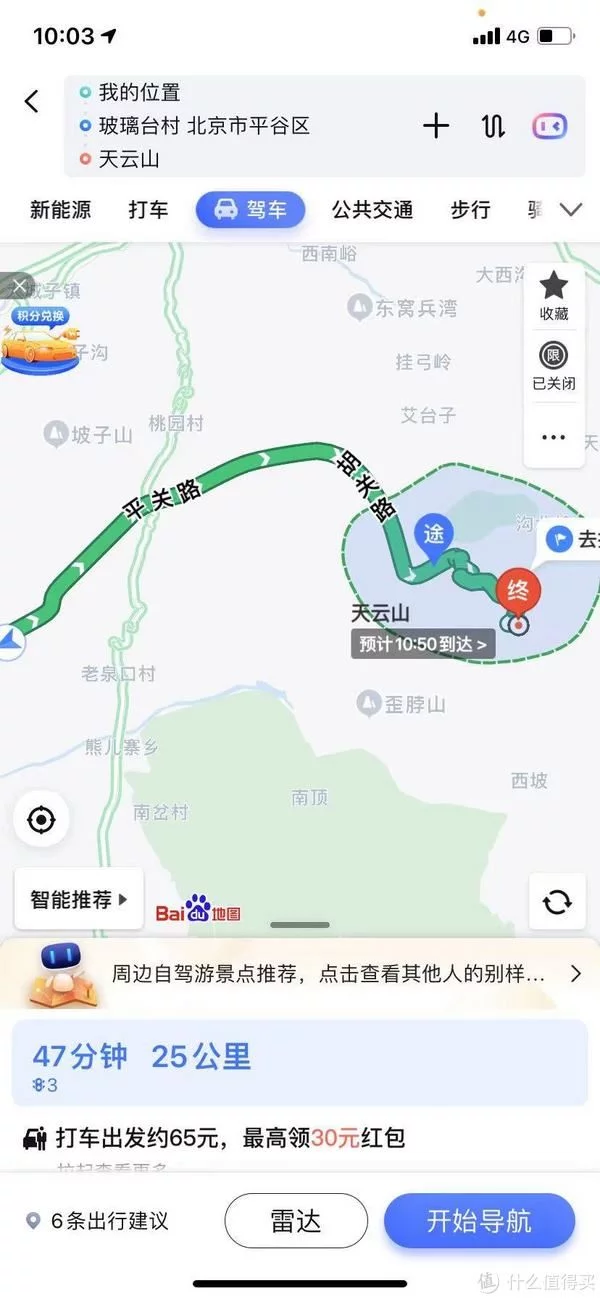Open 智能推荐 route preference
The image size is (600, 1299).
79,899
